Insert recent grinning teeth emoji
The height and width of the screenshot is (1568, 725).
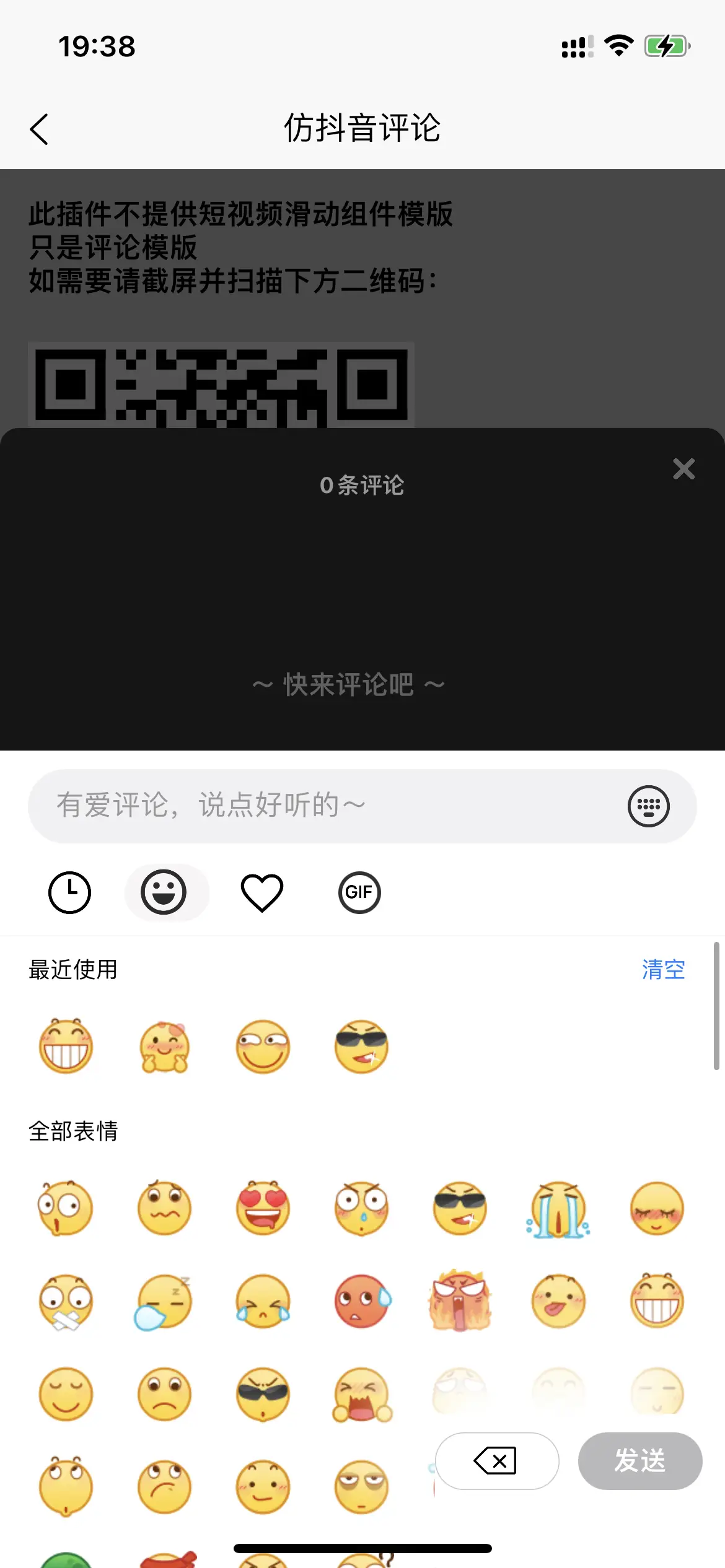click(x=66, y=1047)
